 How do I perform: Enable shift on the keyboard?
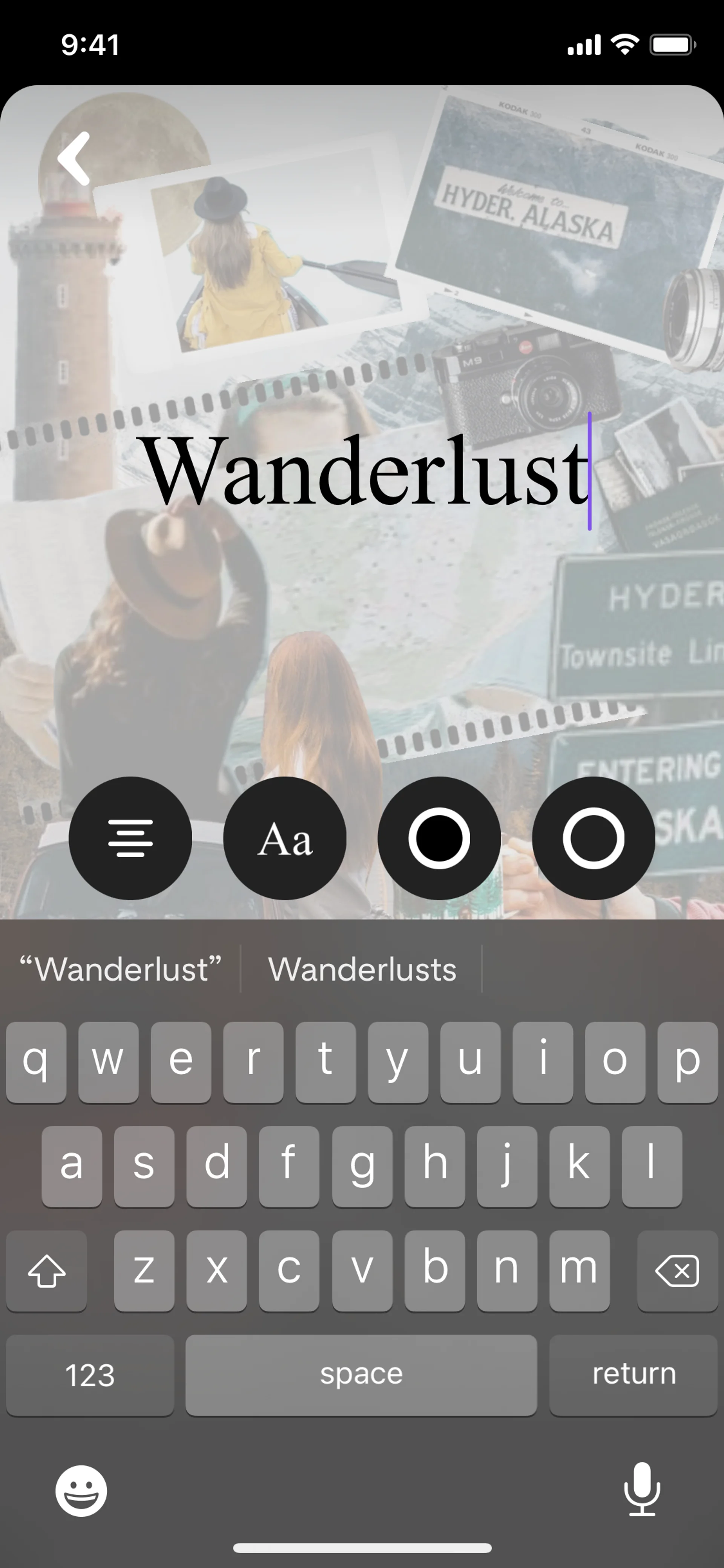tap(47, 1271)
